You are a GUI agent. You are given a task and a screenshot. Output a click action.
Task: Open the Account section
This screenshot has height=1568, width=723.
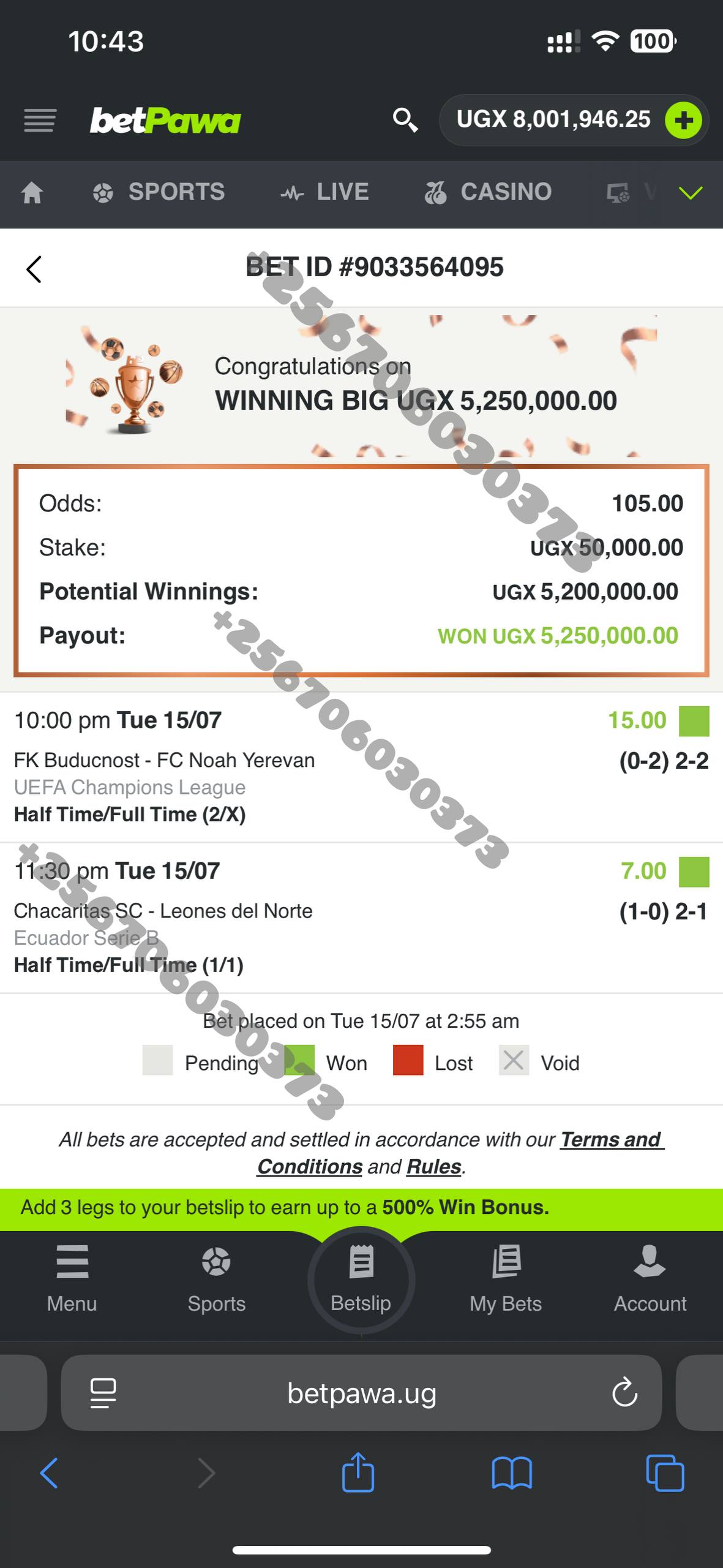click(x=650, y=1280)
